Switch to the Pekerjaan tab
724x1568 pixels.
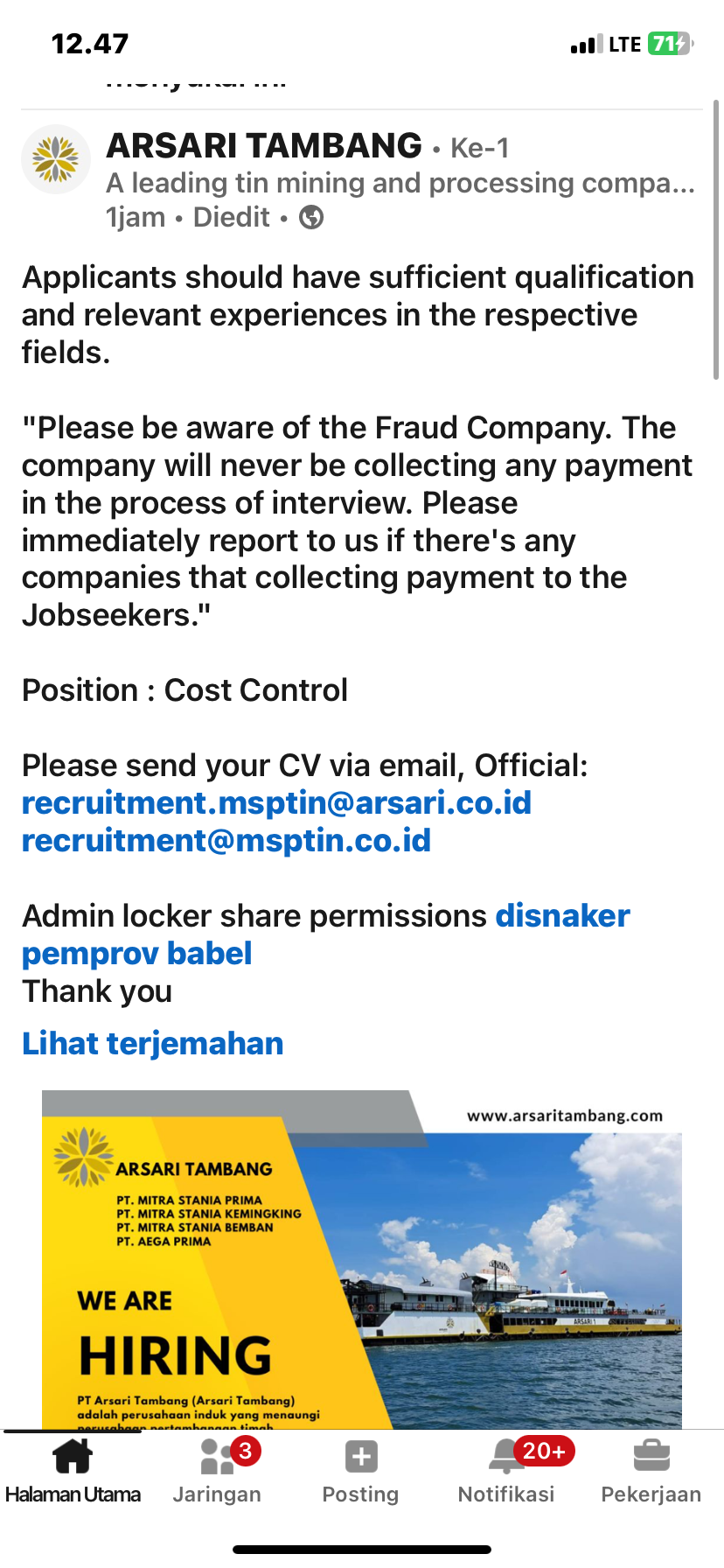pos(651,1472)
